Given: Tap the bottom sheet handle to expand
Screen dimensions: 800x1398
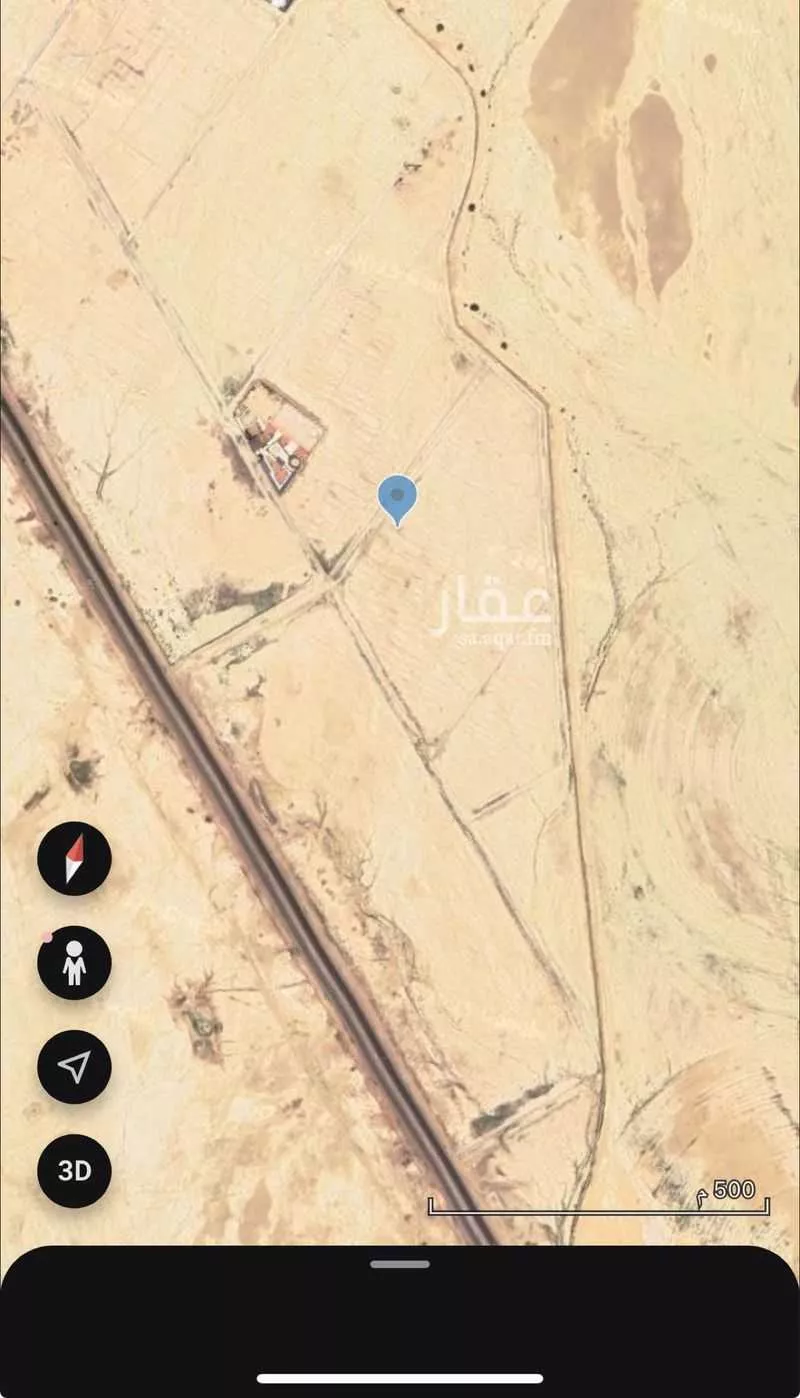Looking at the screenshot, I should click(400, 1264).
